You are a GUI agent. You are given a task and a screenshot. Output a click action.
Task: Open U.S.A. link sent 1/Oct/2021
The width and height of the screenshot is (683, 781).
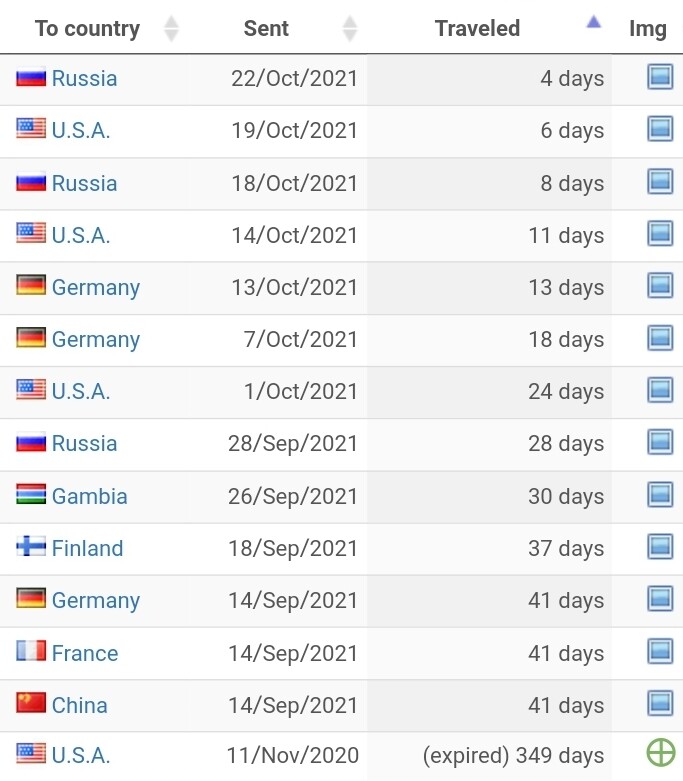[81, 391]
